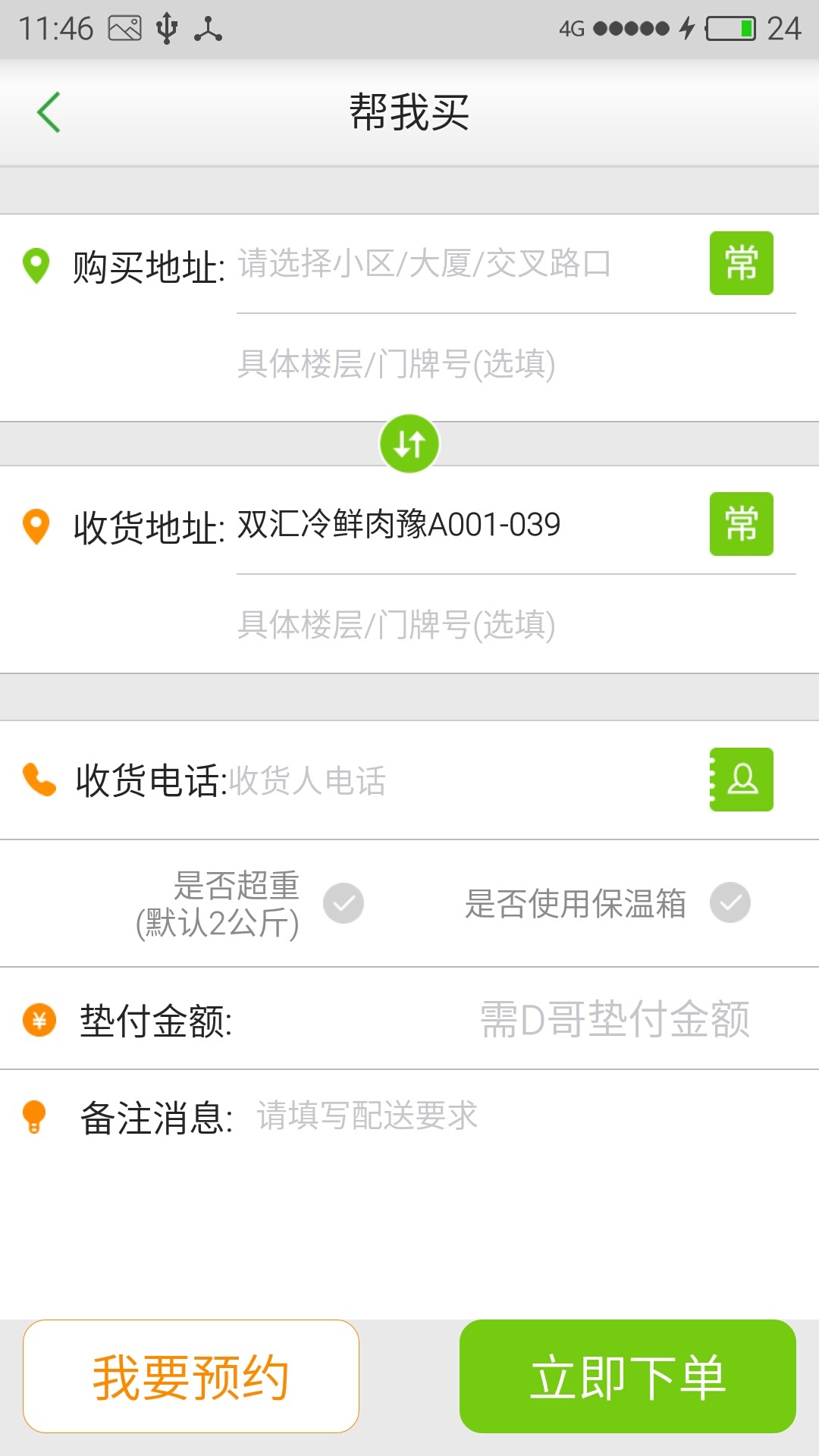The height and width of the screenshot is (1456, 819).
Task: Open the 常 common addresses for 购买地址
Action: point(741,265)
